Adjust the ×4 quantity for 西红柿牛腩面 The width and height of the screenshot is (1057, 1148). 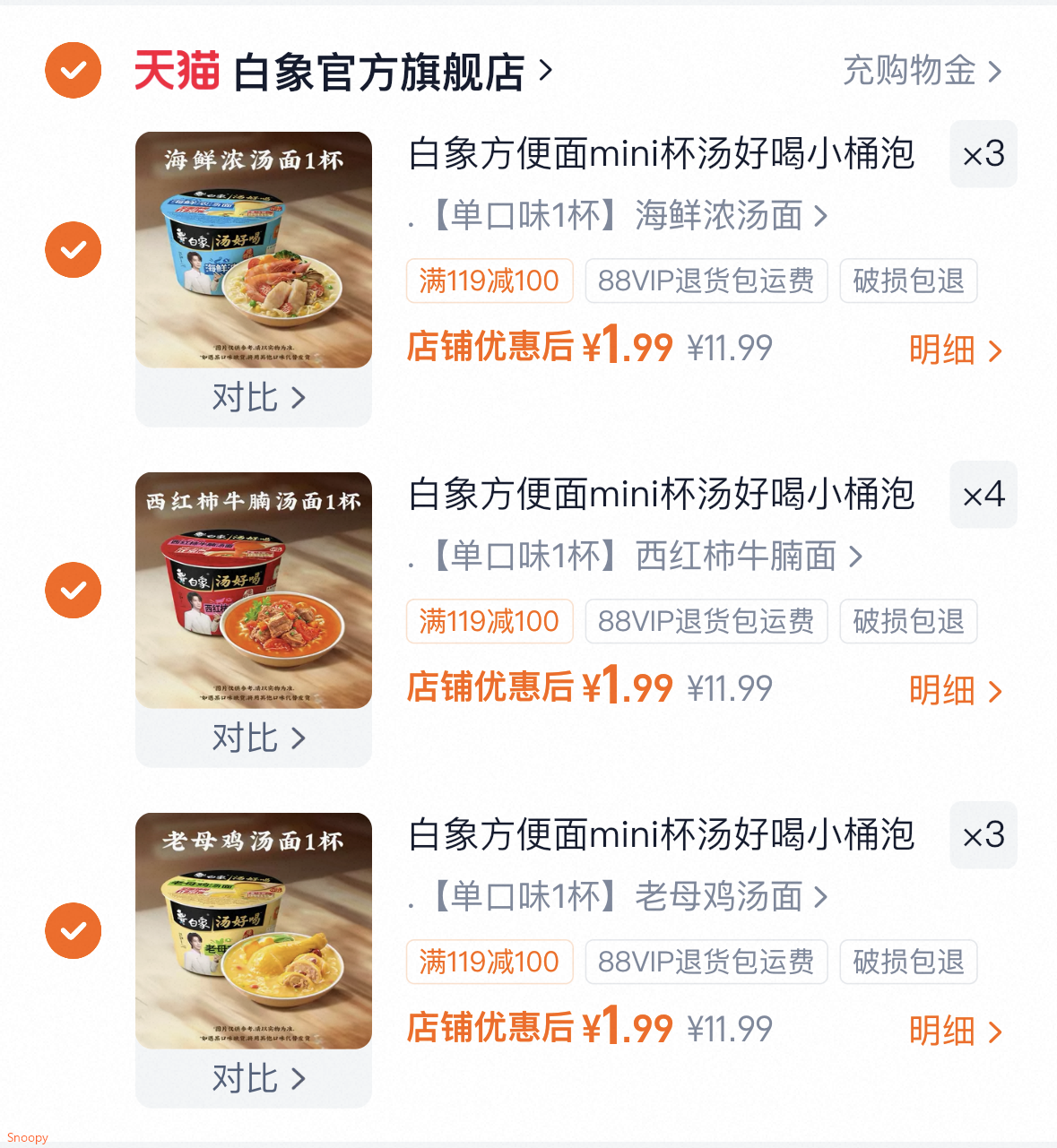[x=983, y=495]
